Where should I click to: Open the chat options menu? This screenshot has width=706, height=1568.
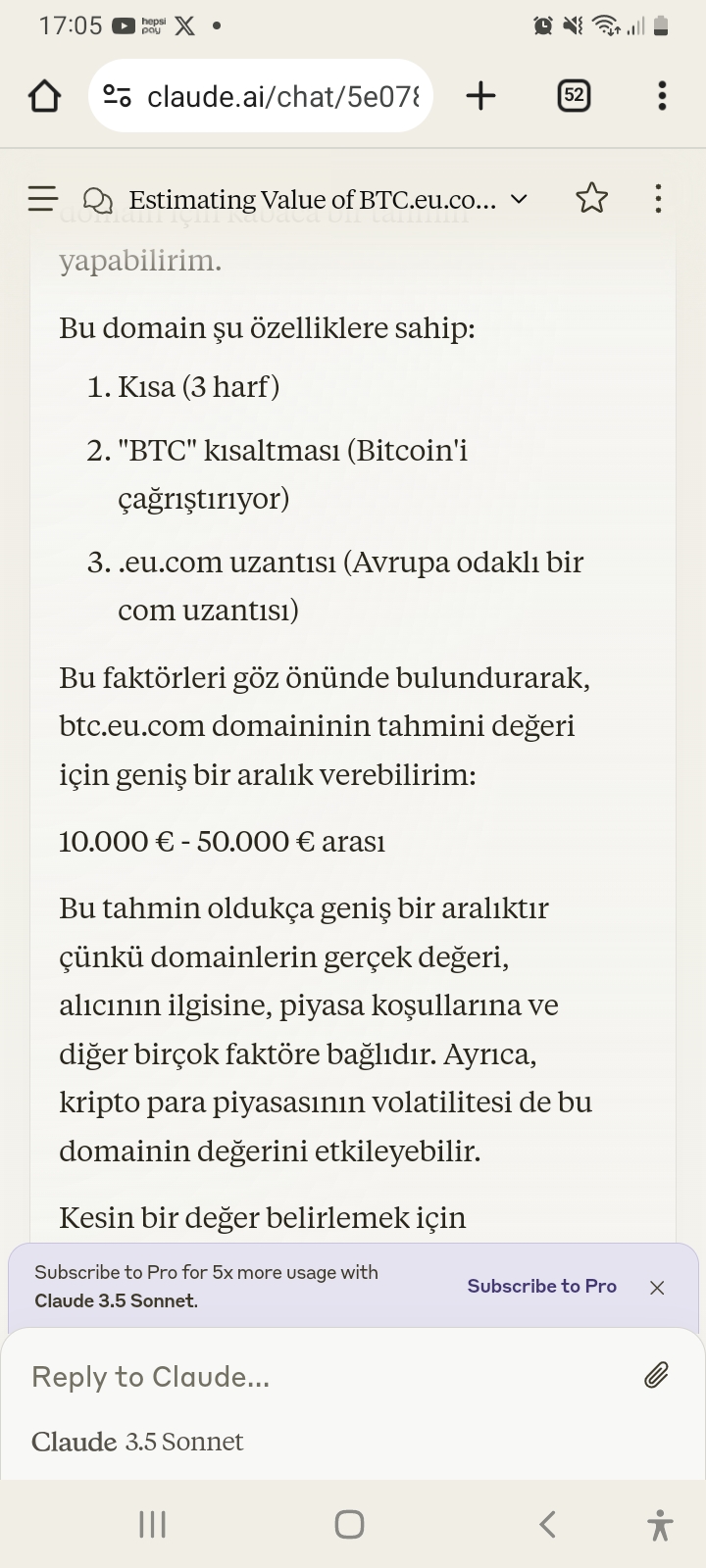pyautogui.click(x=658, y=199)
